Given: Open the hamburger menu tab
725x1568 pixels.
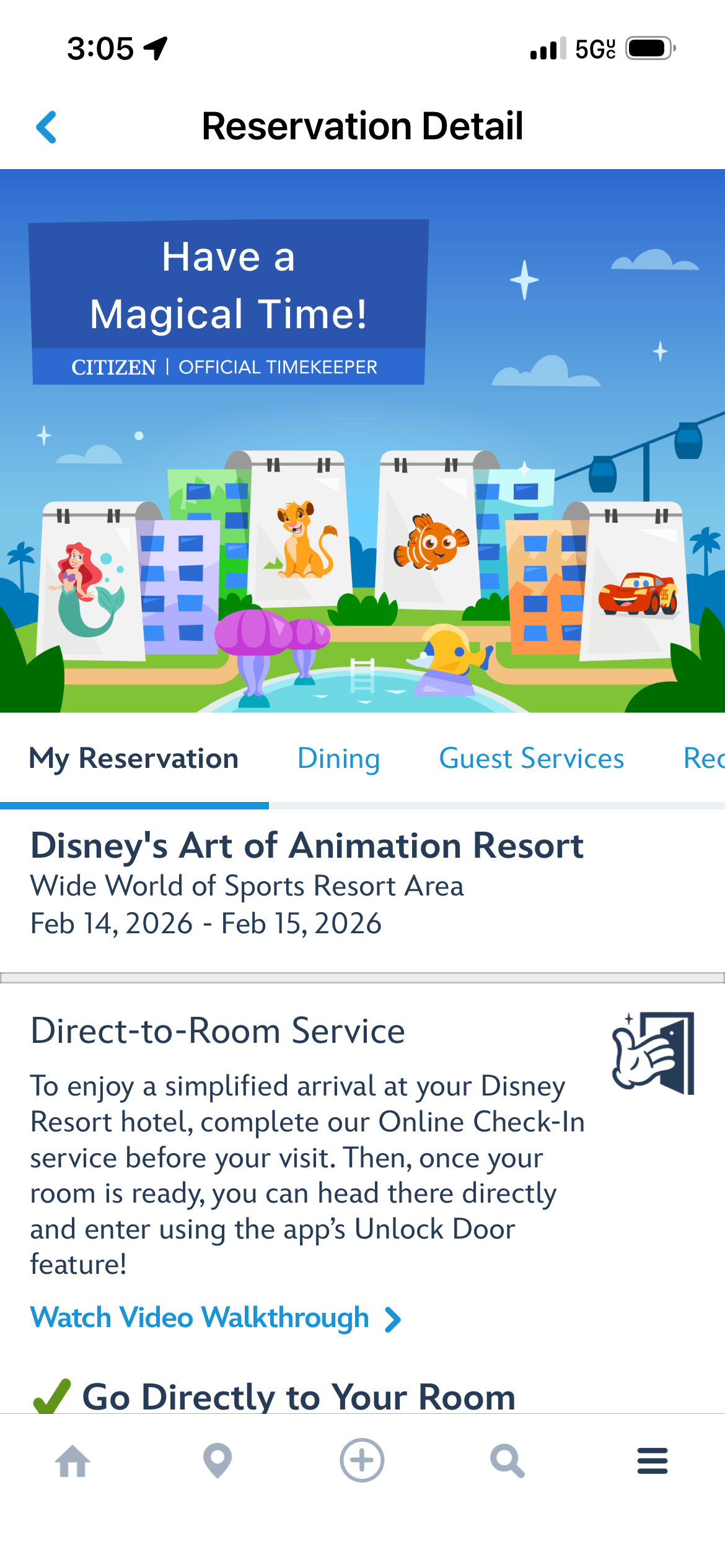Looking at the screenshot, I should coord(652,1461).
